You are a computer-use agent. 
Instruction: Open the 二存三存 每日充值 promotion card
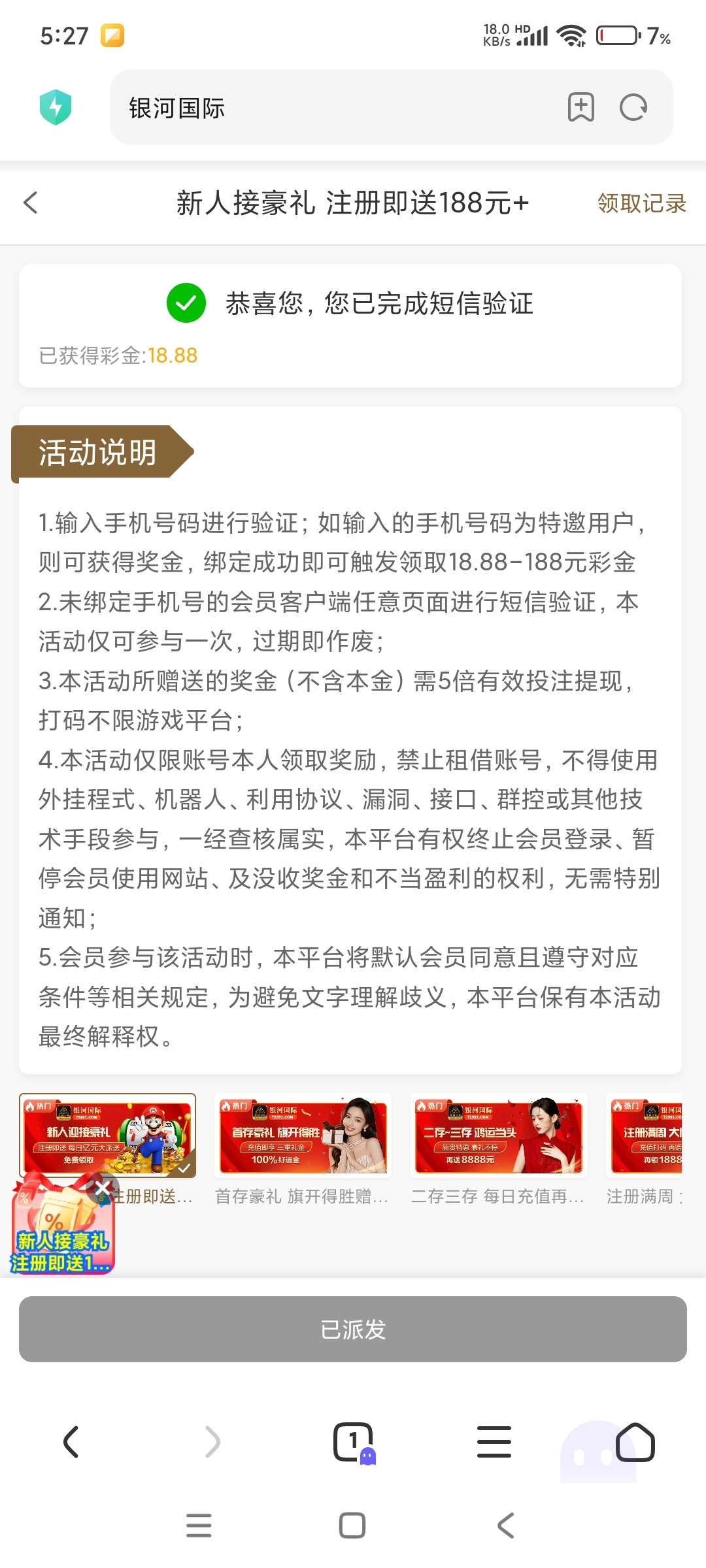(498, 1135)
